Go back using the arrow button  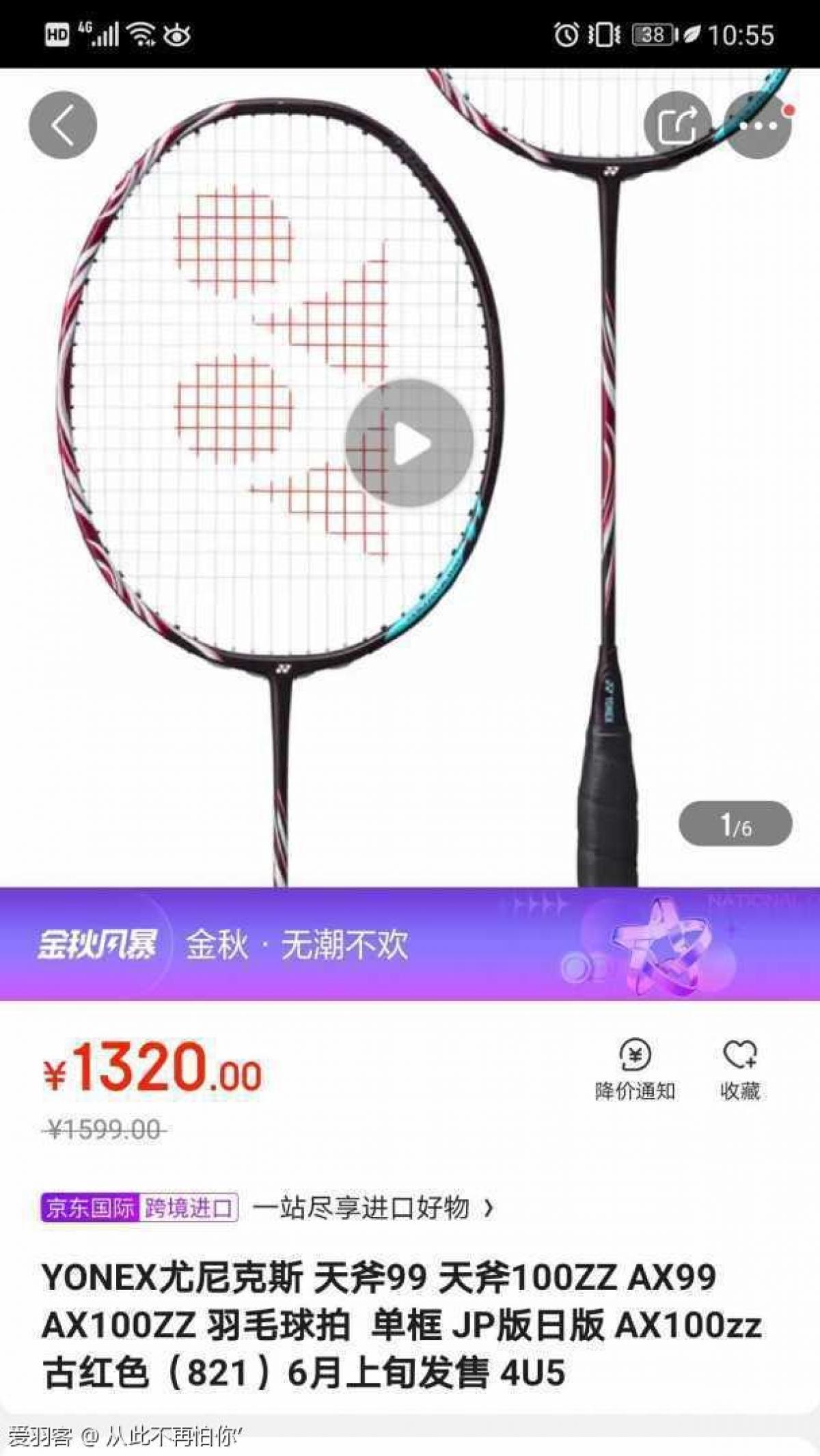pos(63,125)
